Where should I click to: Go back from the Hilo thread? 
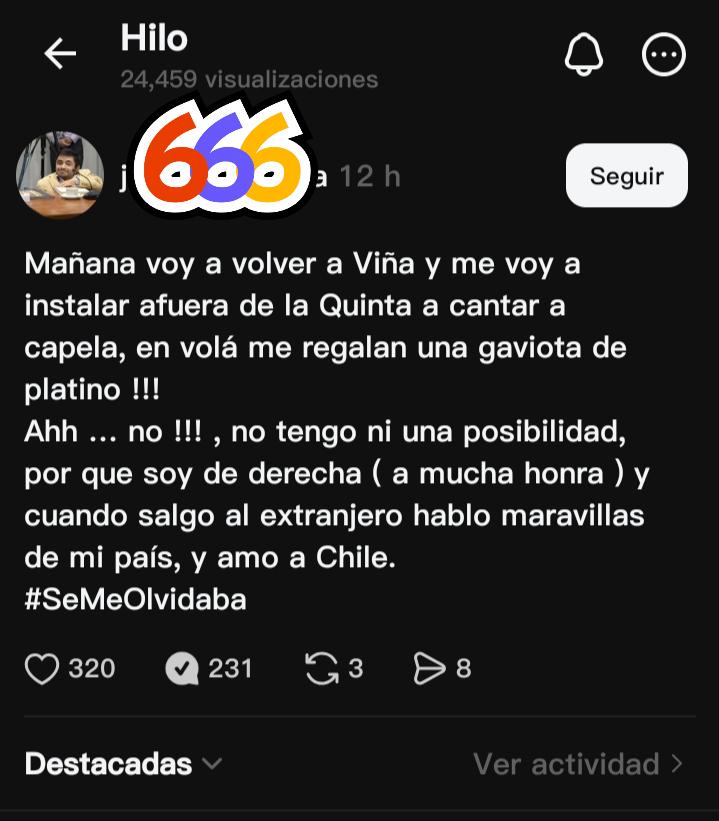click(60, 54)
